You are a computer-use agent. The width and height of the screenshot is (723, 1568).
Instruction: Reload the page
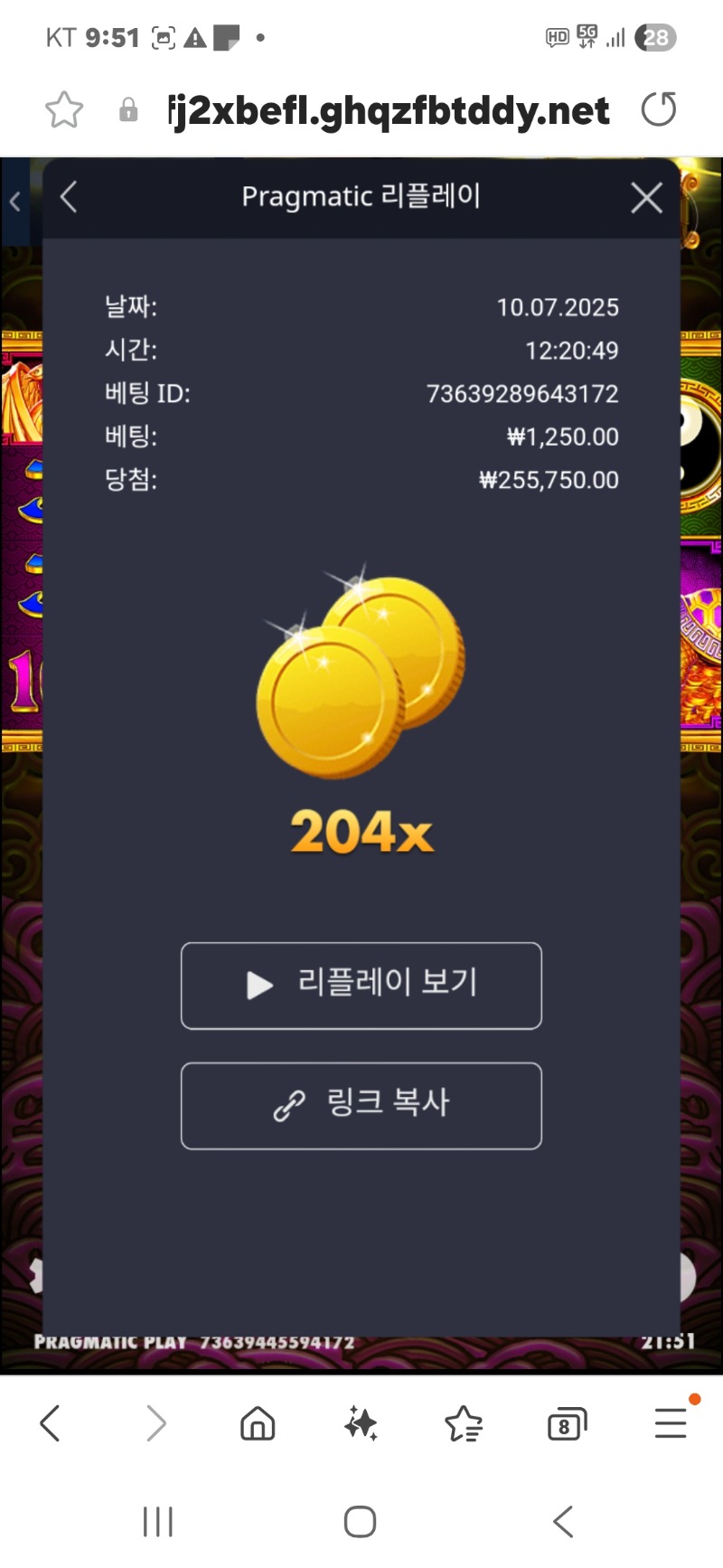pos(658,110)
